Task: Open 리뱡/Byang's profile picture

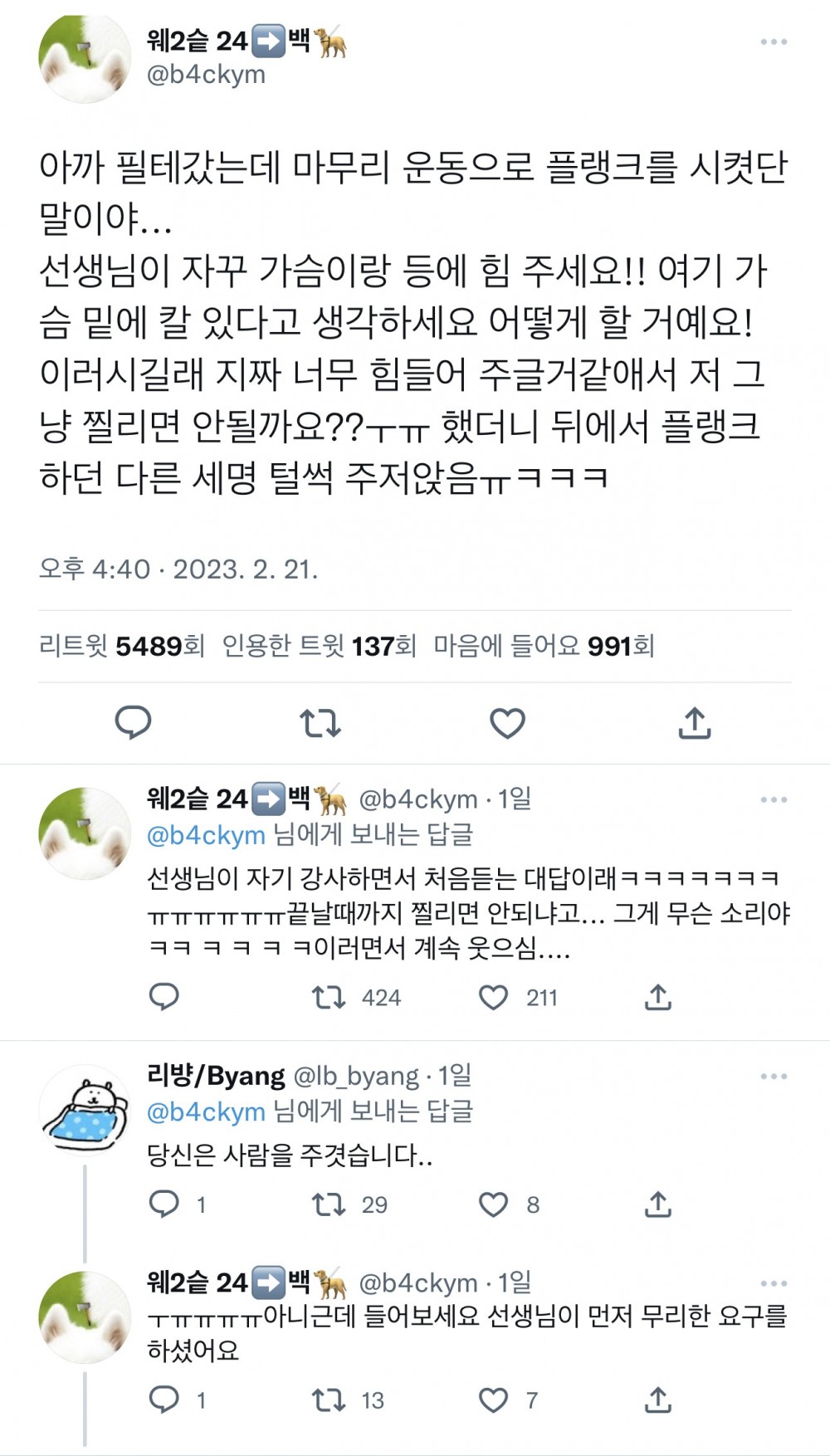Action: (x=85, y=1111)
